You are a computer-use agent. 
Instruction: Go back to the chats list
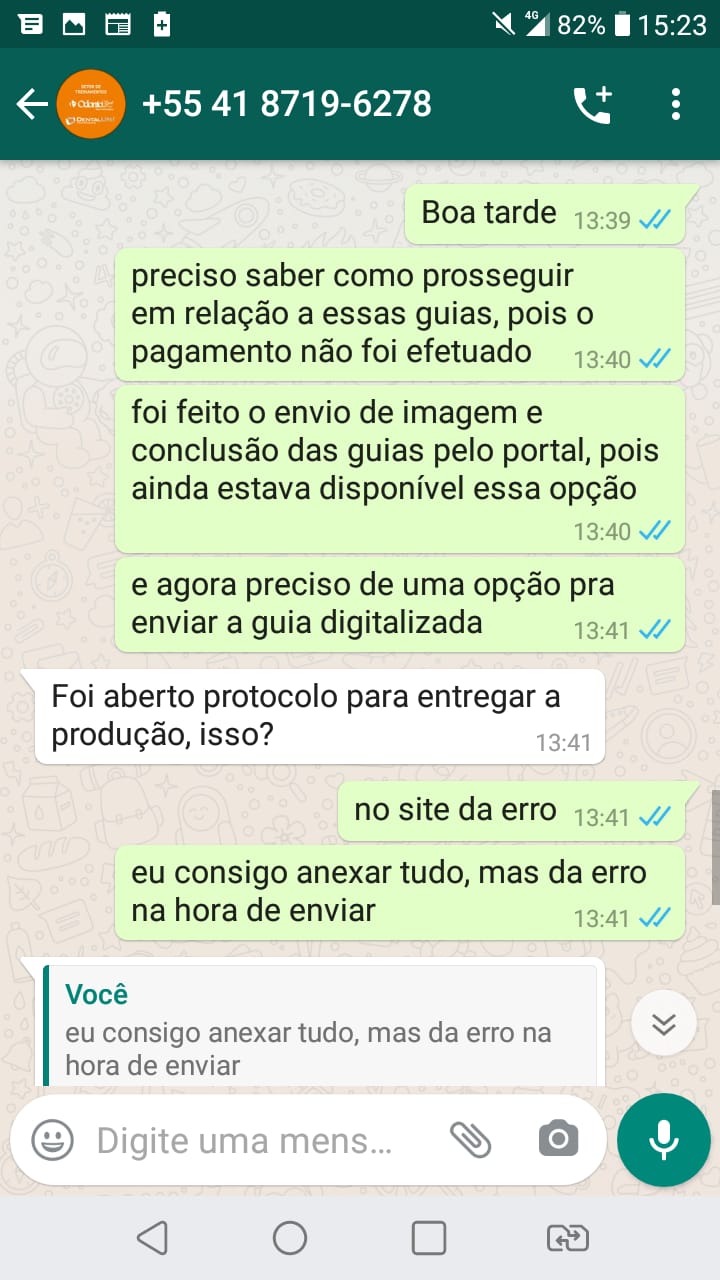click(32, 104)
